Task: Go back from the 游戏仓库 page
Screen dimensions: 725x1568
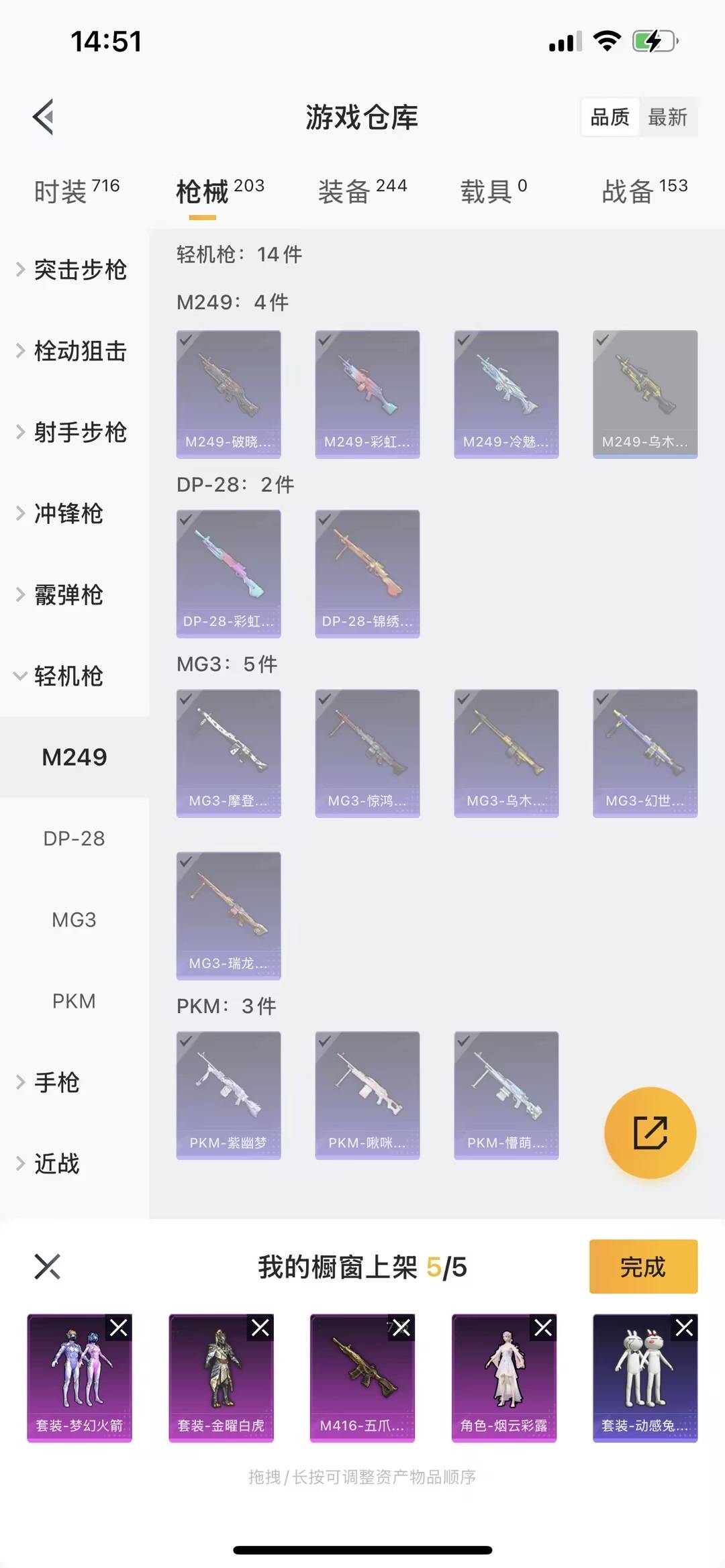Action: pyautogui.click(x=44, y=117)
